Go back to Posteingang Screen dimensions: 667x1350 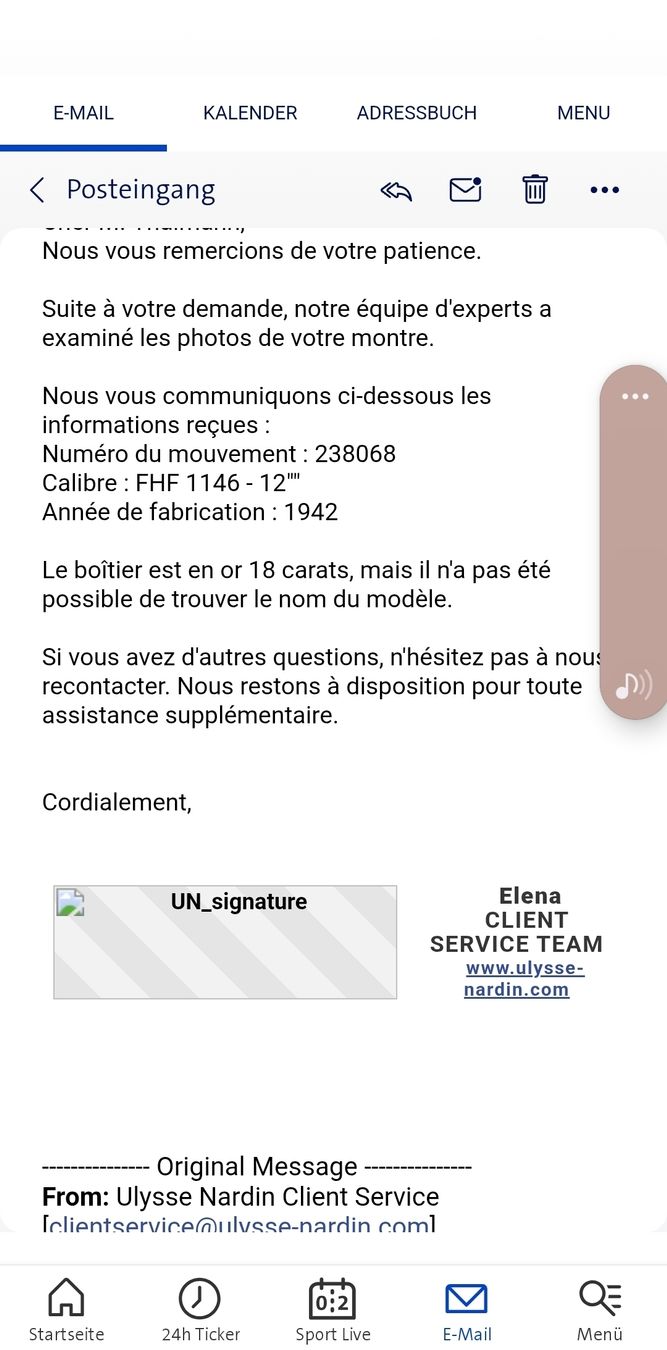121,190
